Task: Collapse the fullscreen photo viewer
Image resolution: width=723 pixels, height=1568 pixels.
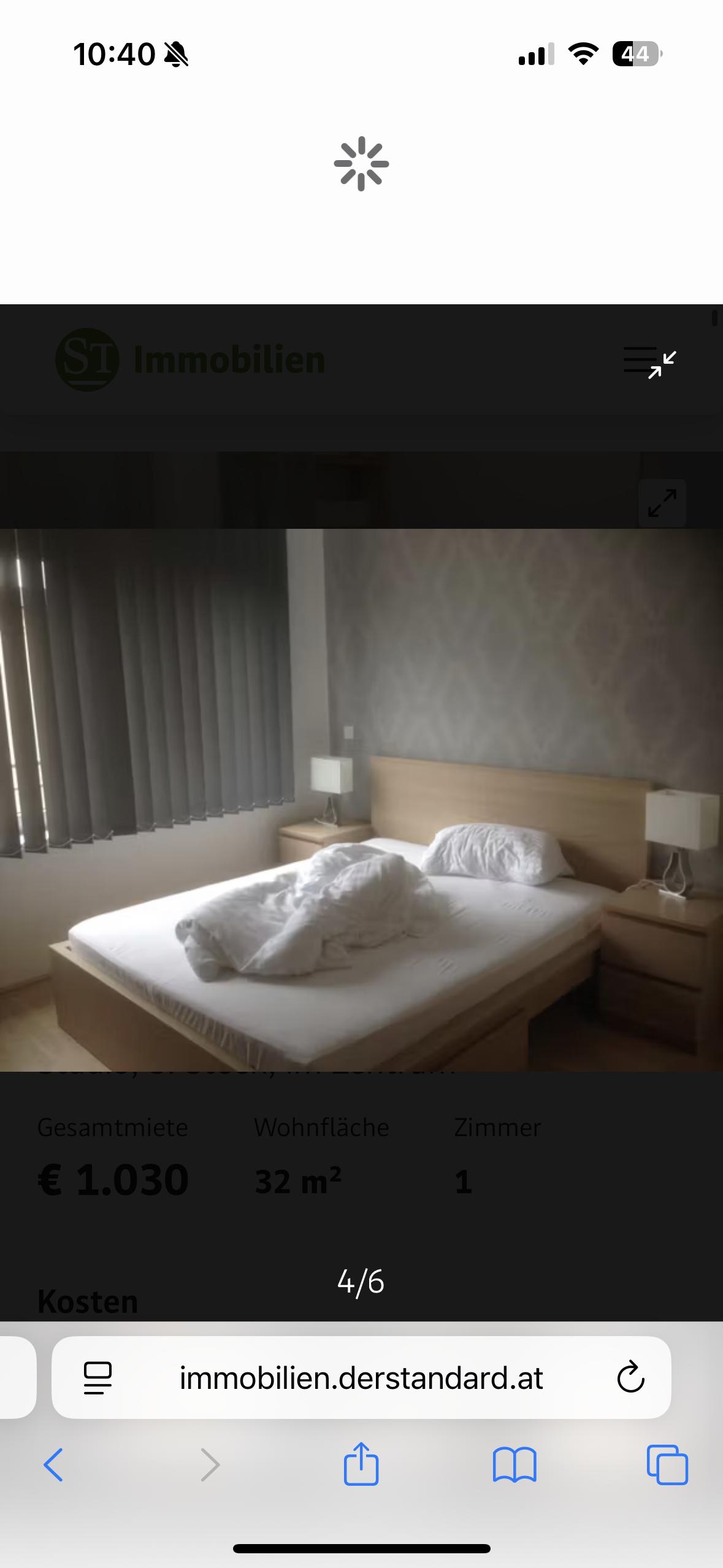Action: coord(662,364)
